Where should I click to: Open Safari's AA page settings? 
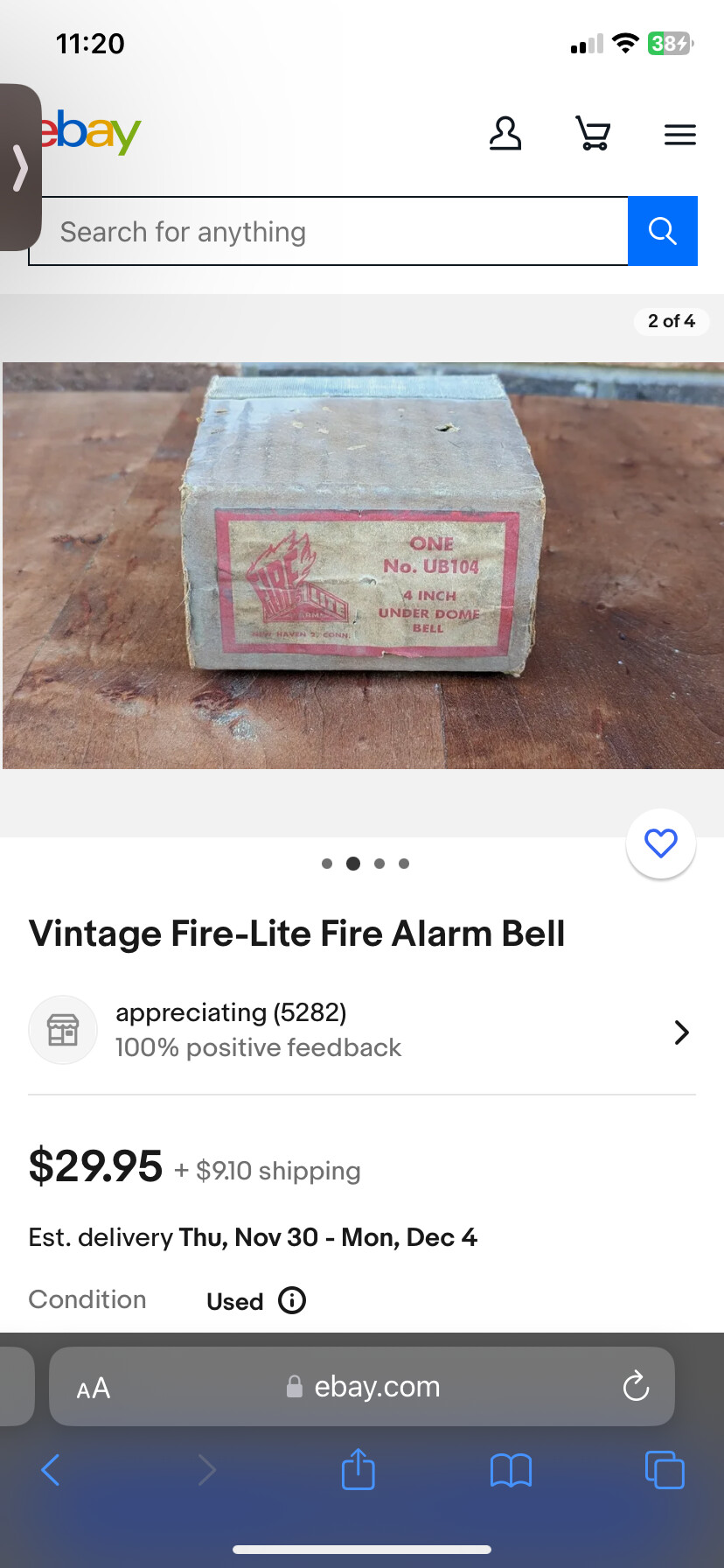click(x=94, y=1388)
